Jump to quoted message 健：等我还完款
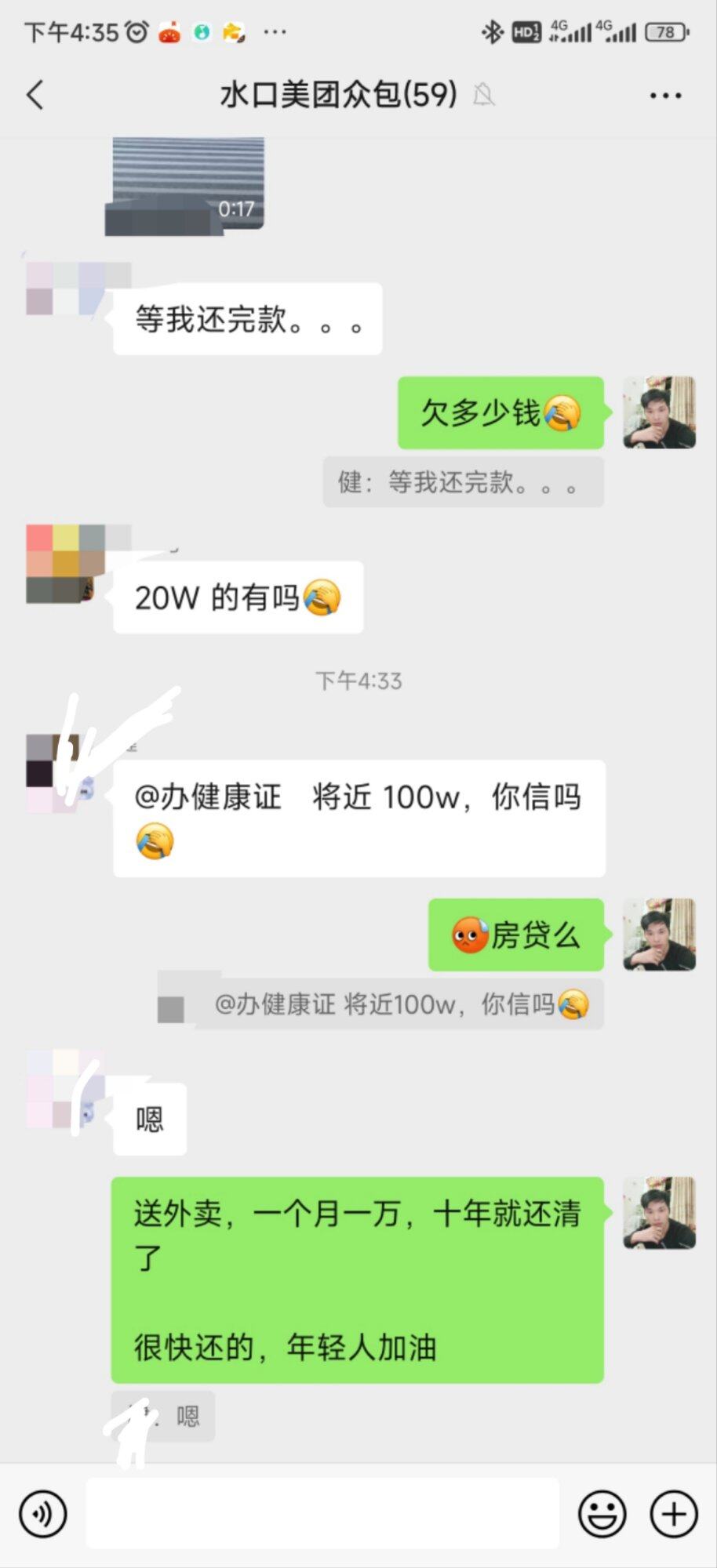Image resolution: width=717 pixels, height=1568 pixels. [463, 482]
